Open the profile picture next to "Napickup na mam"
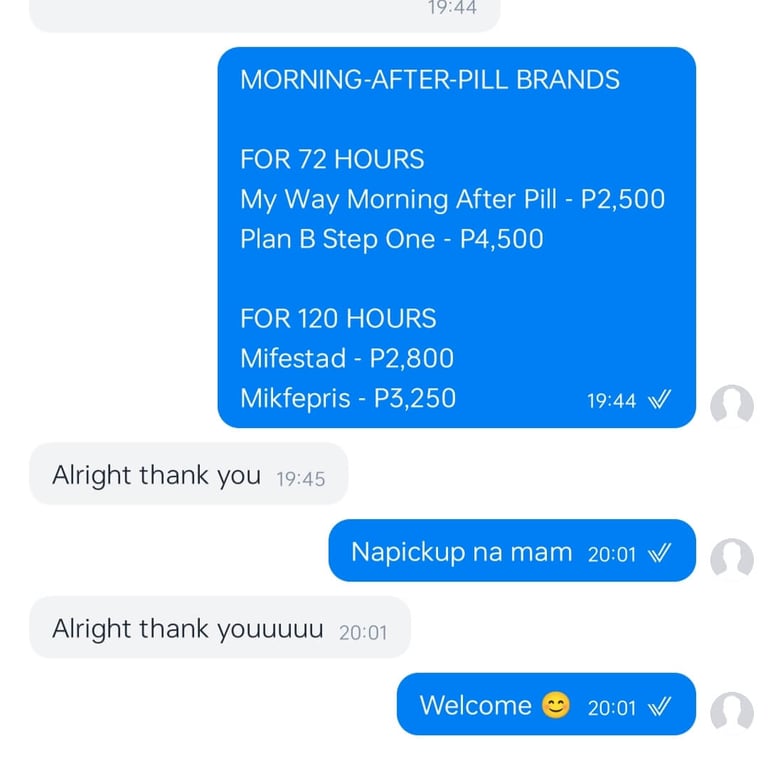This screenshot has width=768, height=768. pos(731,558)
